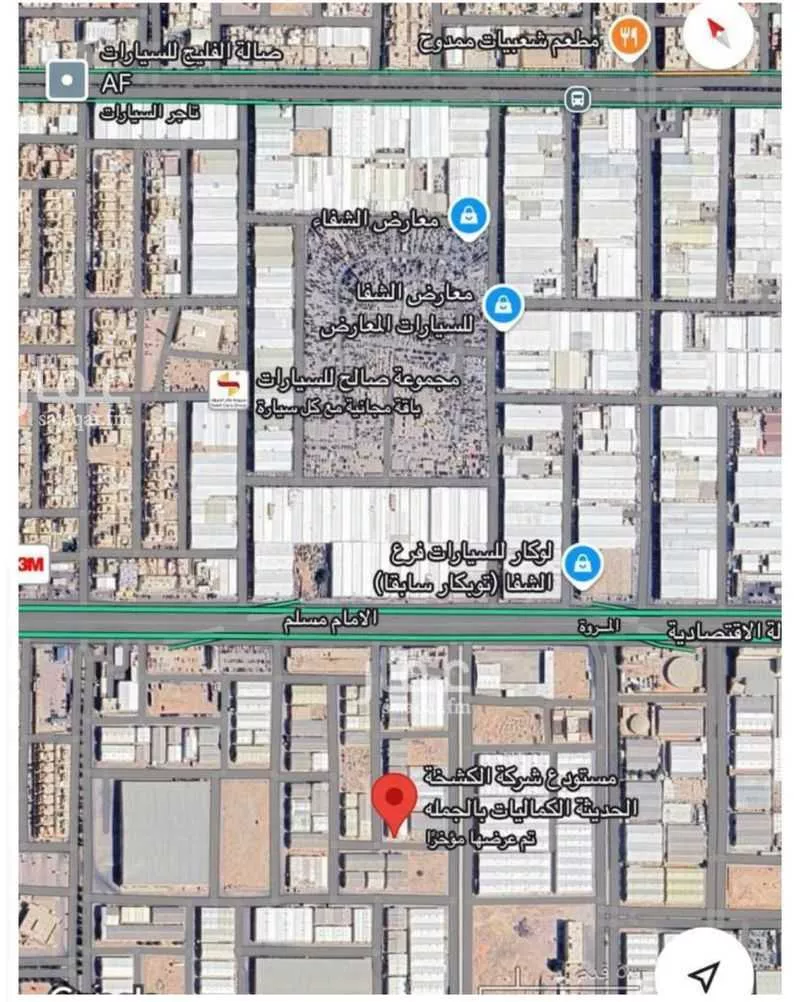Select the لوكار للسيارات فرع الشفا pin
The image size is (800, 1002).
coord(581,564)
